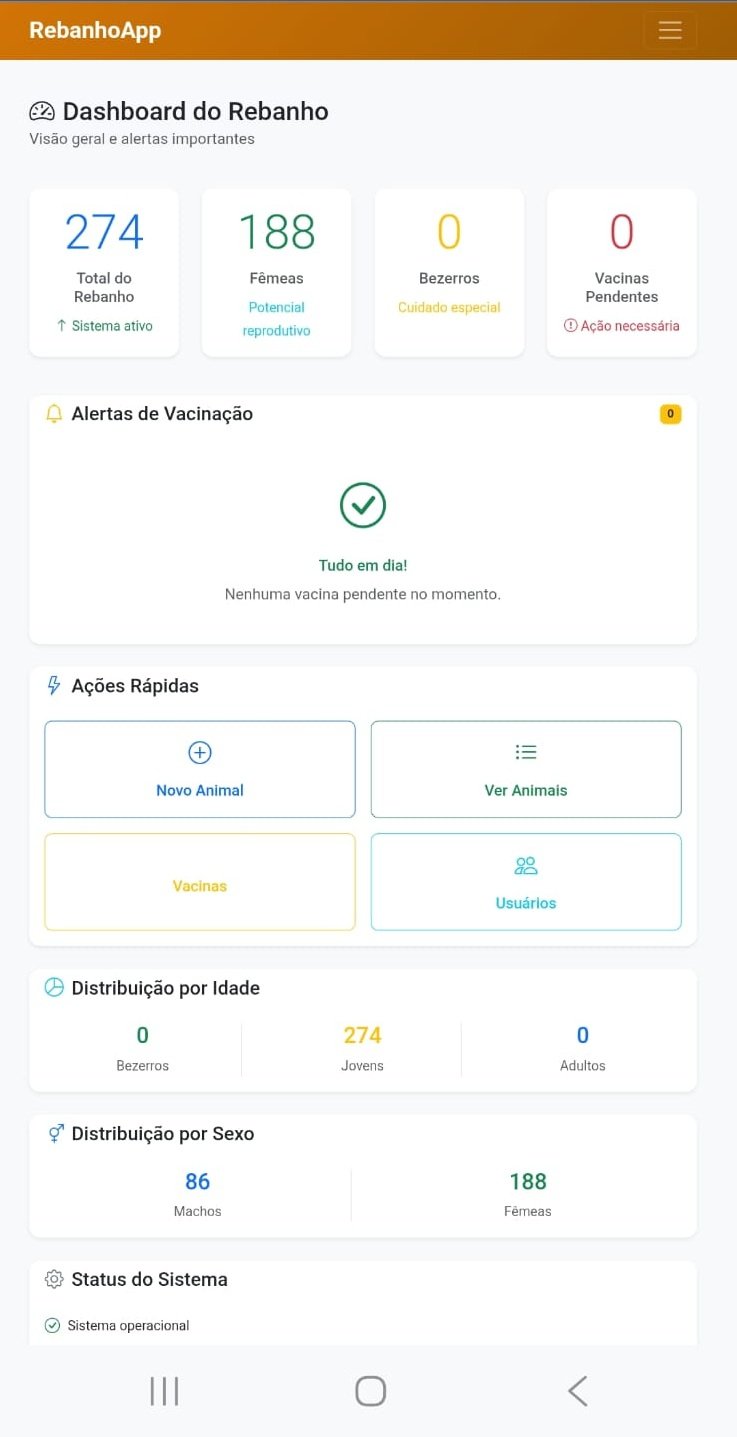This screenshot has width=737, height=1437.
Task: Click the yellow badge on Alertas de Vacinação
Action: point(670,413)
